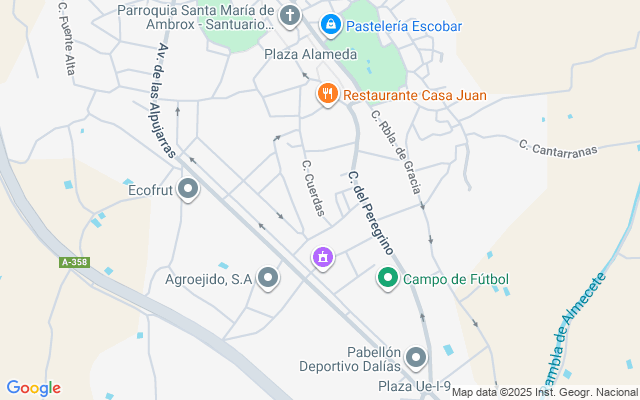Open the Ecofrut place marker
The height and width of the screenshot is (400, 640).
pos(187,189)
